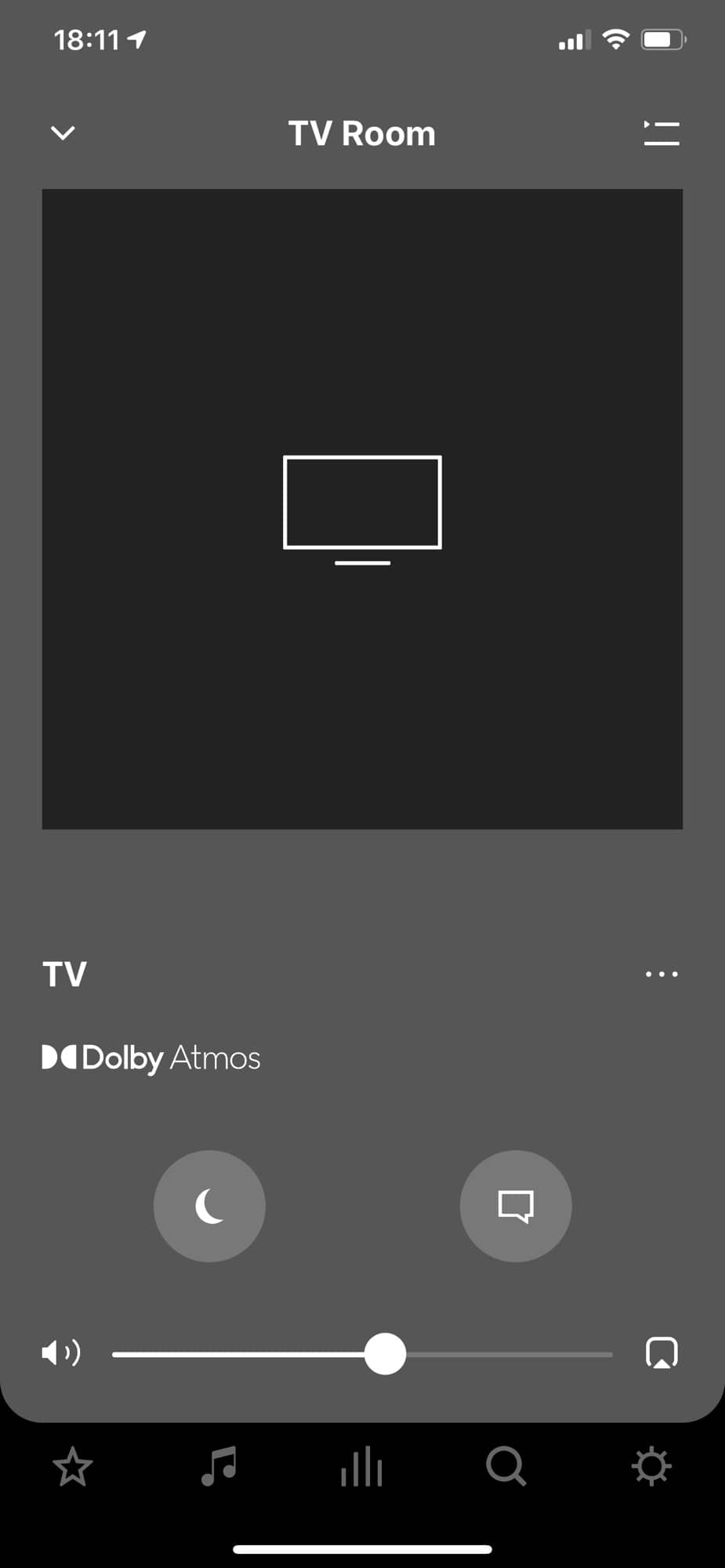Toggle Night Sound moon button

tap(209, 1206)
